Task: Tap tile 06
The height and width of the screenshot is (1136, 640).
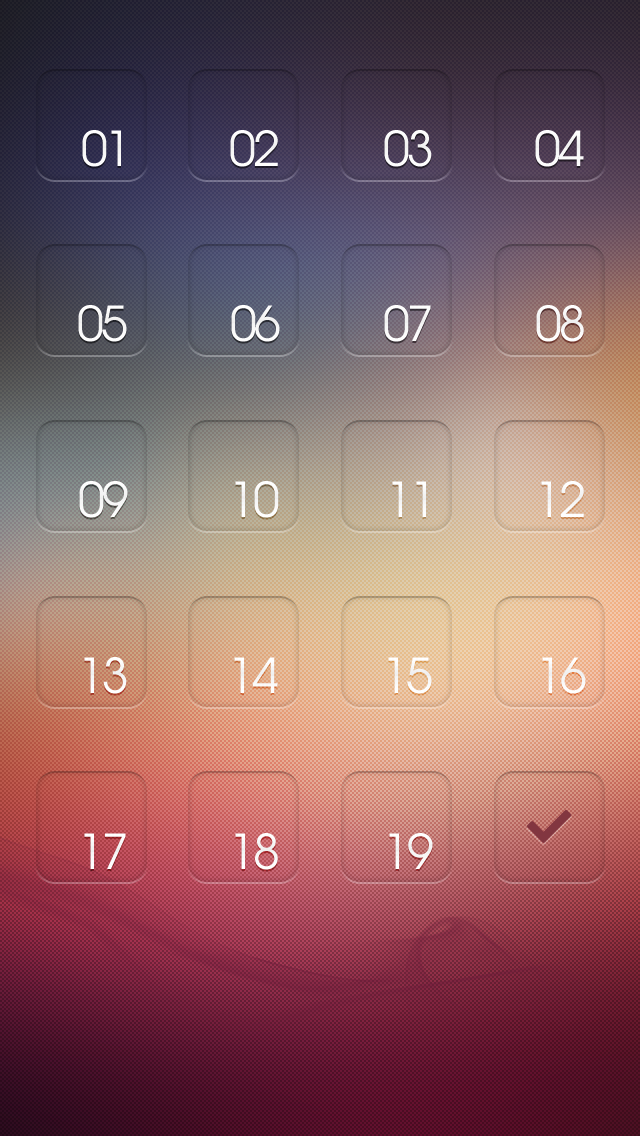Action: pos(244,300)
